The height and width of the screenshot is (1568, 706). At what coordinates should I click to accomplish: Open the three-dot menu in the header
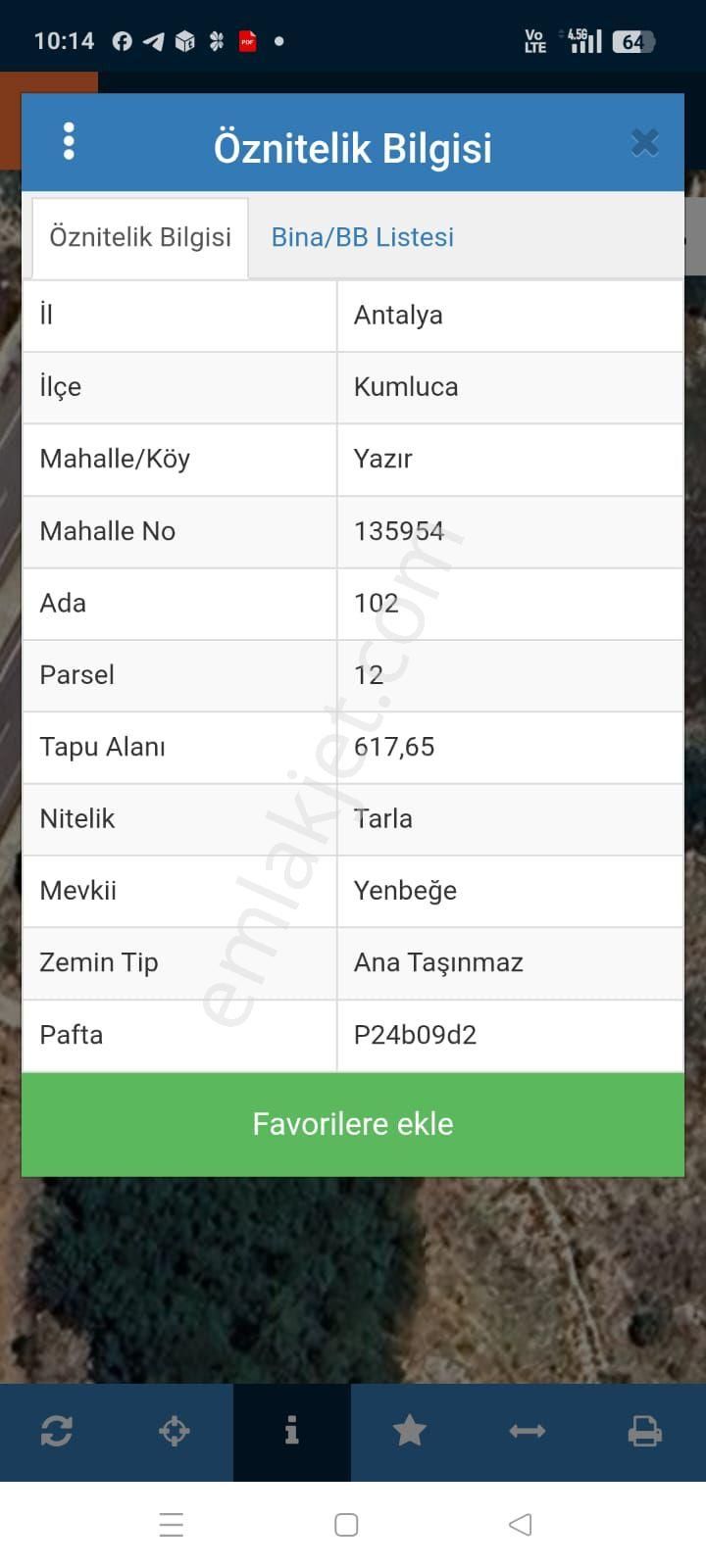(x=69, y=141)
